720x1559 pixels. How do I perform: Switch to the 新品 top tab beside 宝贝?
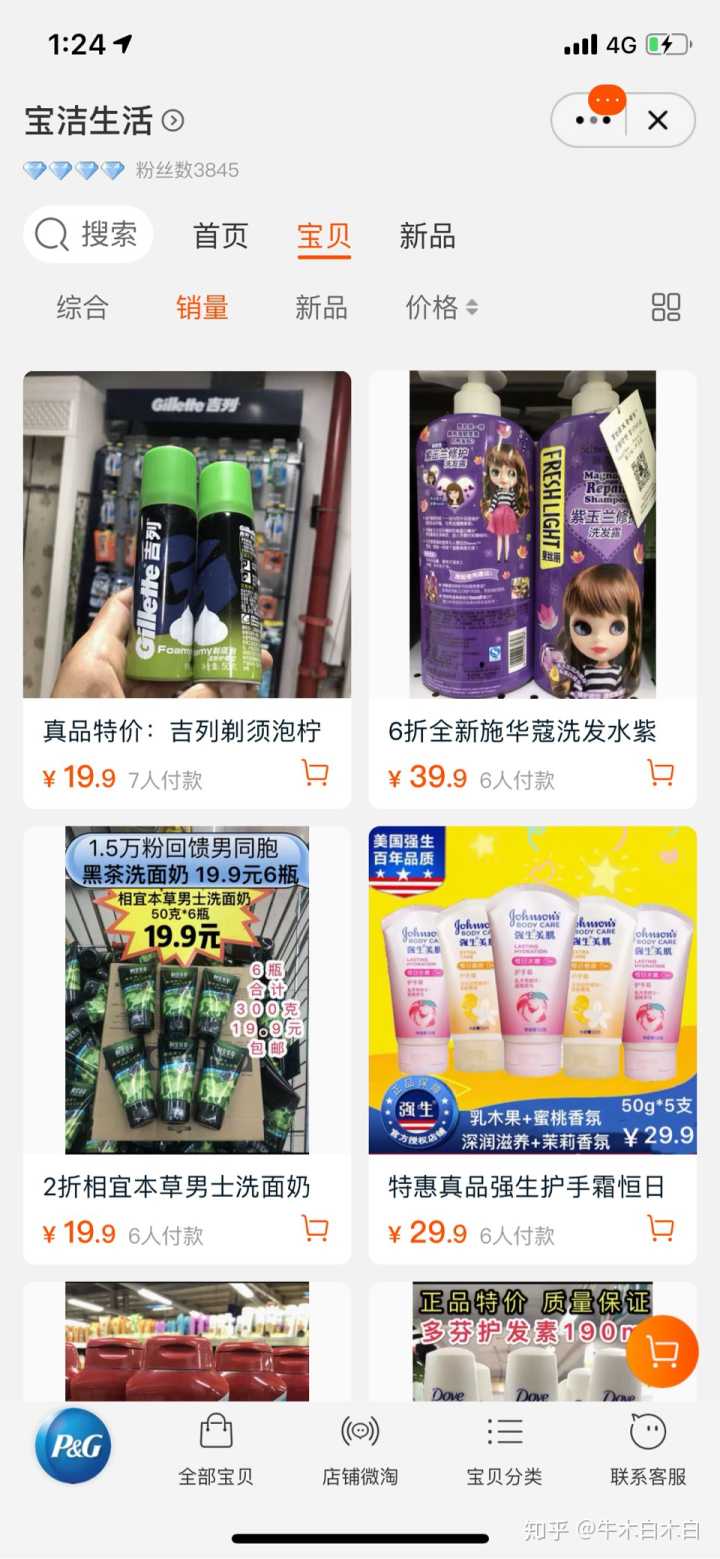coord(427,236)
